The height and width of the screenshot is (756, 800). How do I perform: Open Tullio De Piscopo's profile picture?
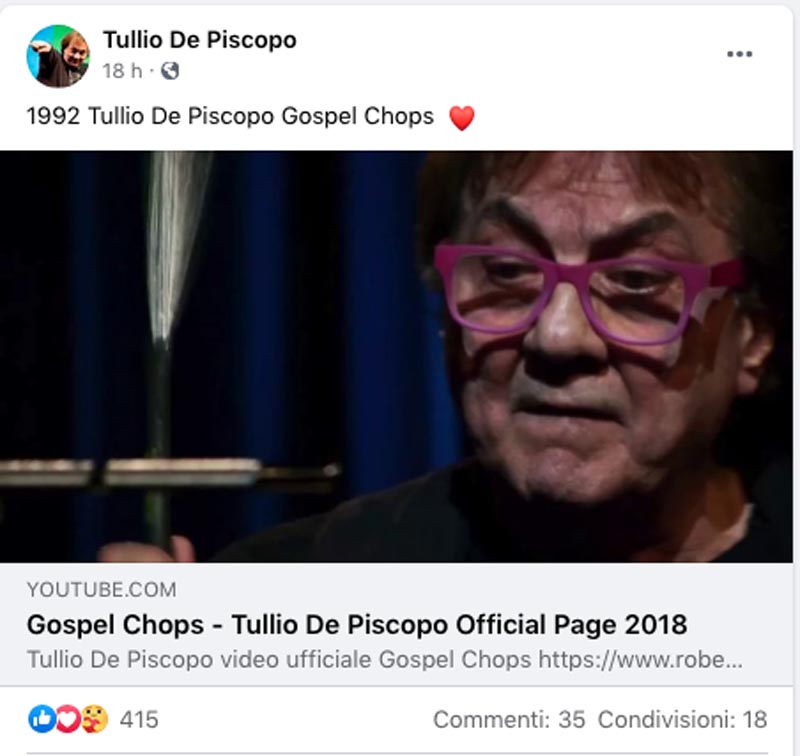(58, 56)
